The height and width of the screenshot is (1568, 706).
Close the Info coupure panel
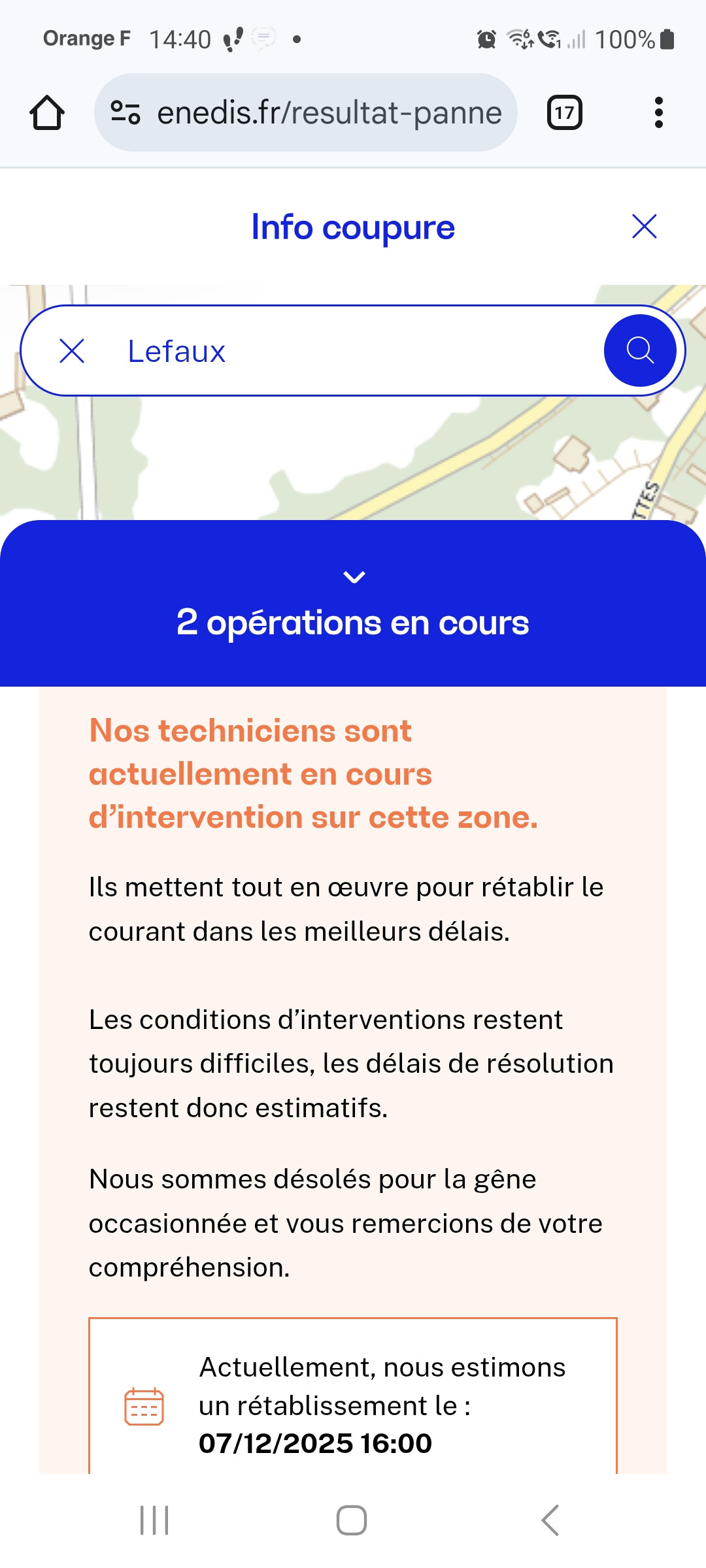[x=644, y=227]
